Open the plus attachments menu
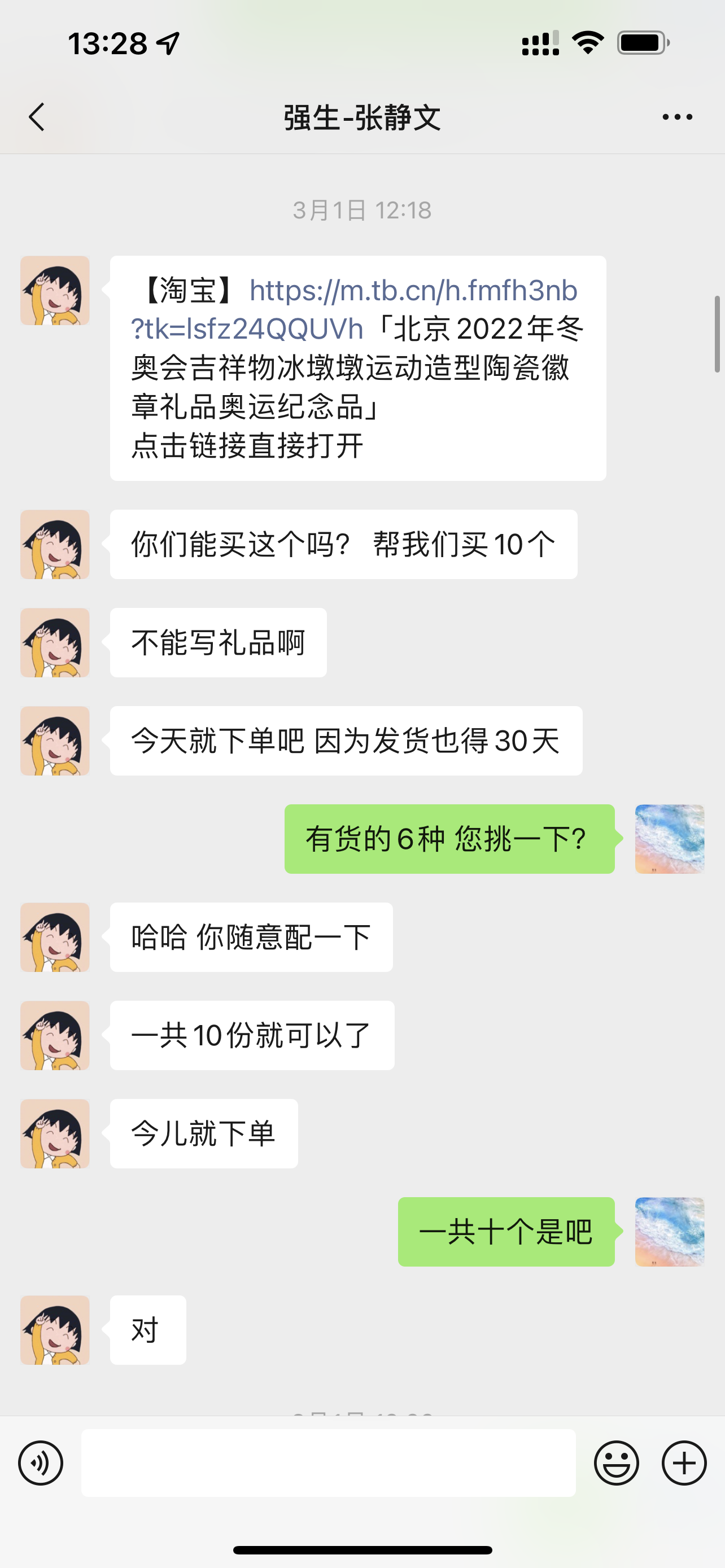Viewport: 725px width, 1568px height. [x=684, y=1462]
